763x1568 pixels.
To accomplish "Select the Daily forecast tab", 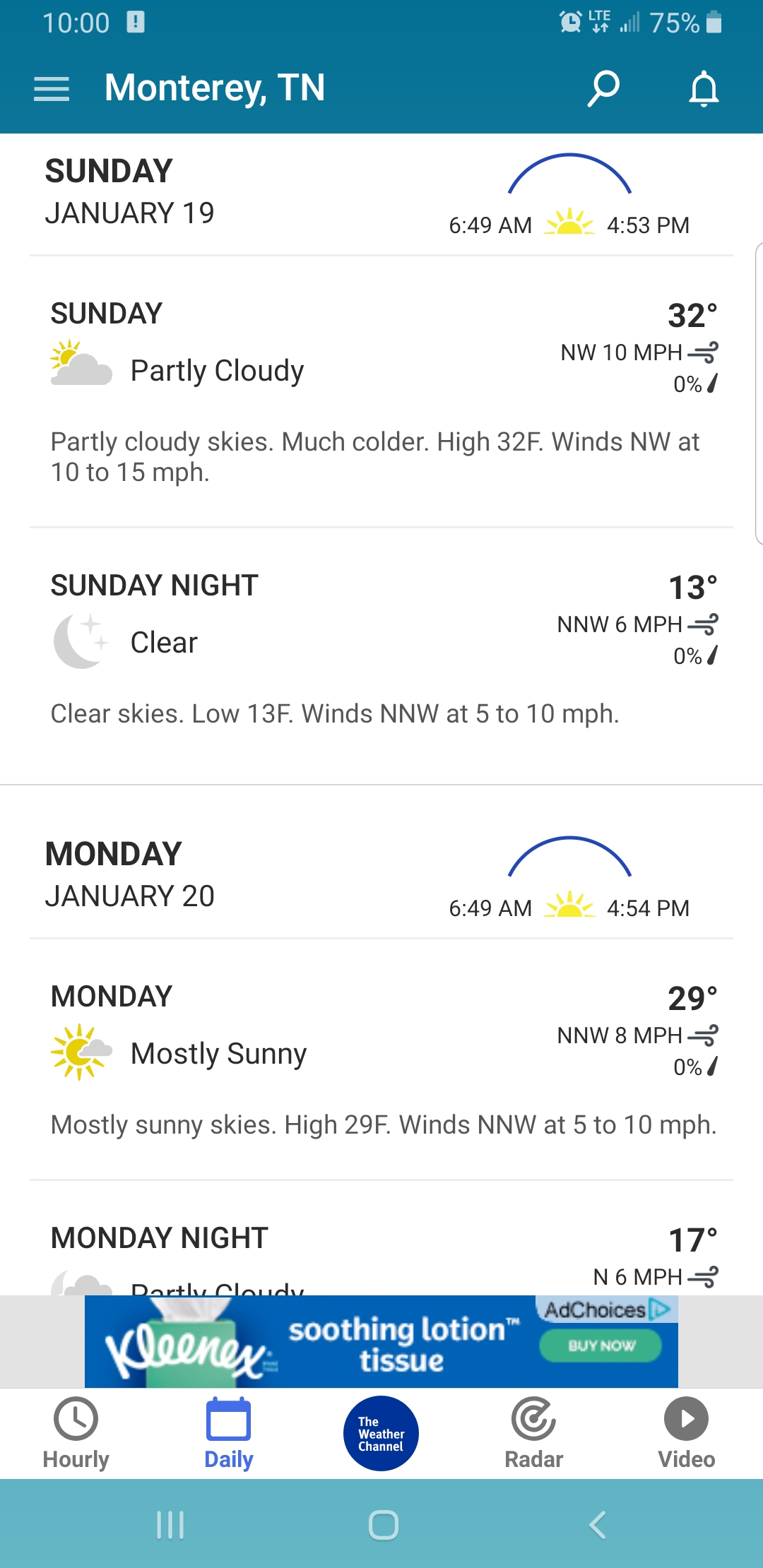I will pos(228,1433).
